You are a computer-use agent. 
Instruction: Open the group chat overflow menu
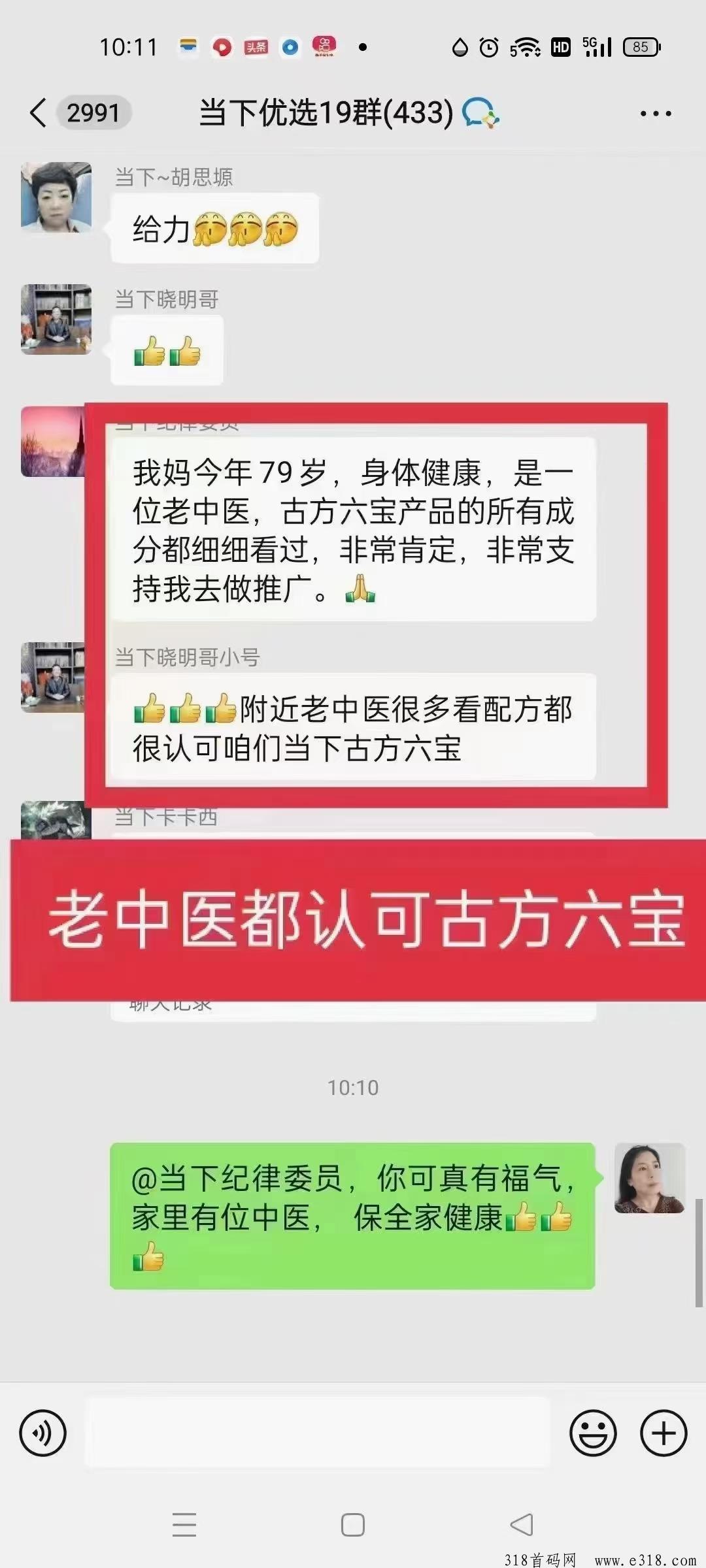point(655,114)
